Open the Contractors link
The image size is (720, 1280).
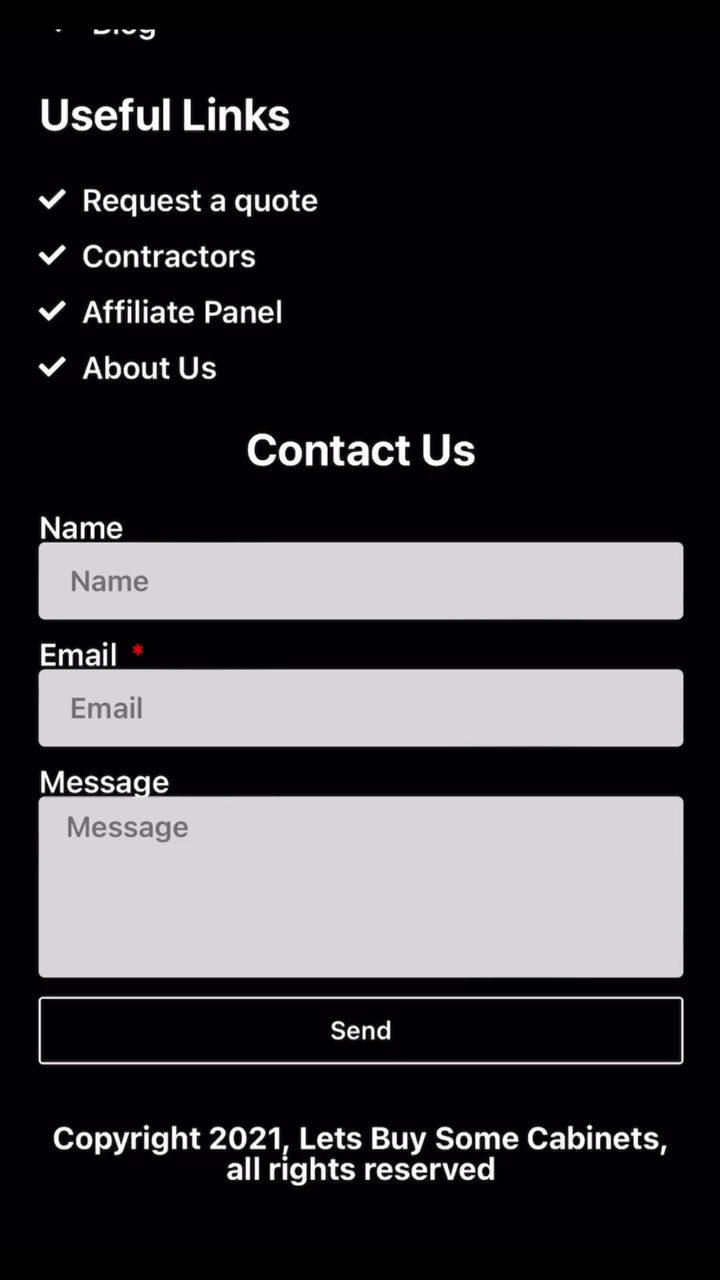tap(168, 257)
